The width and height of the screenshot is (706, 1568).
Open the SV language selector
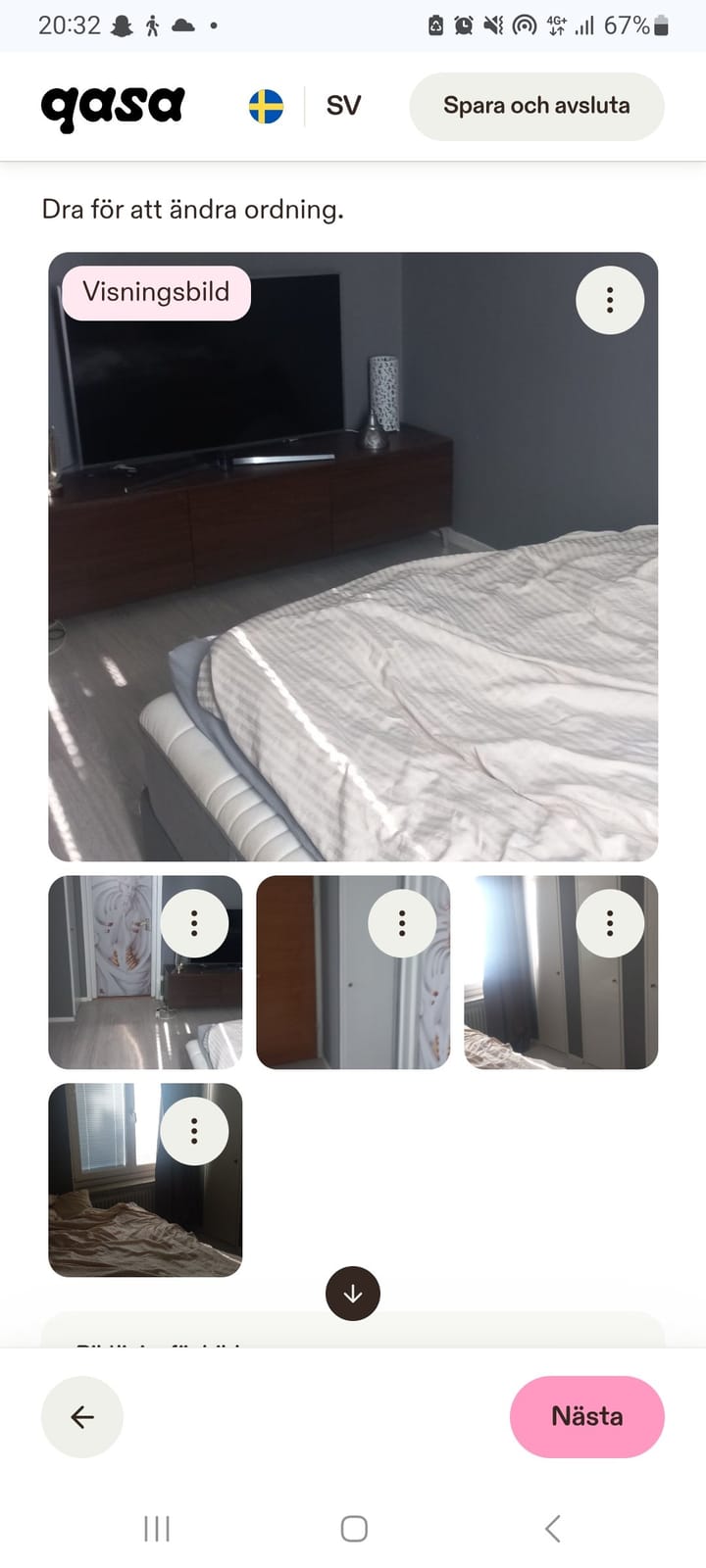pos(305,106)
